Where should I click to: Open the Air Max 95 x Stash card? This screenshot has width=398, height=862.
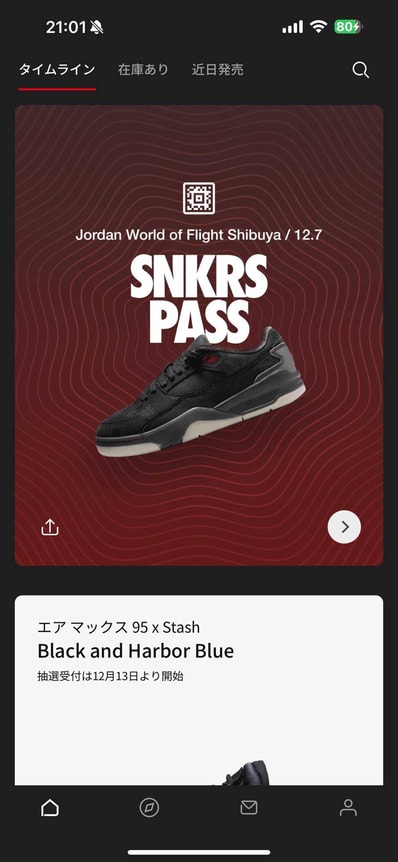[x=198, y=690]
